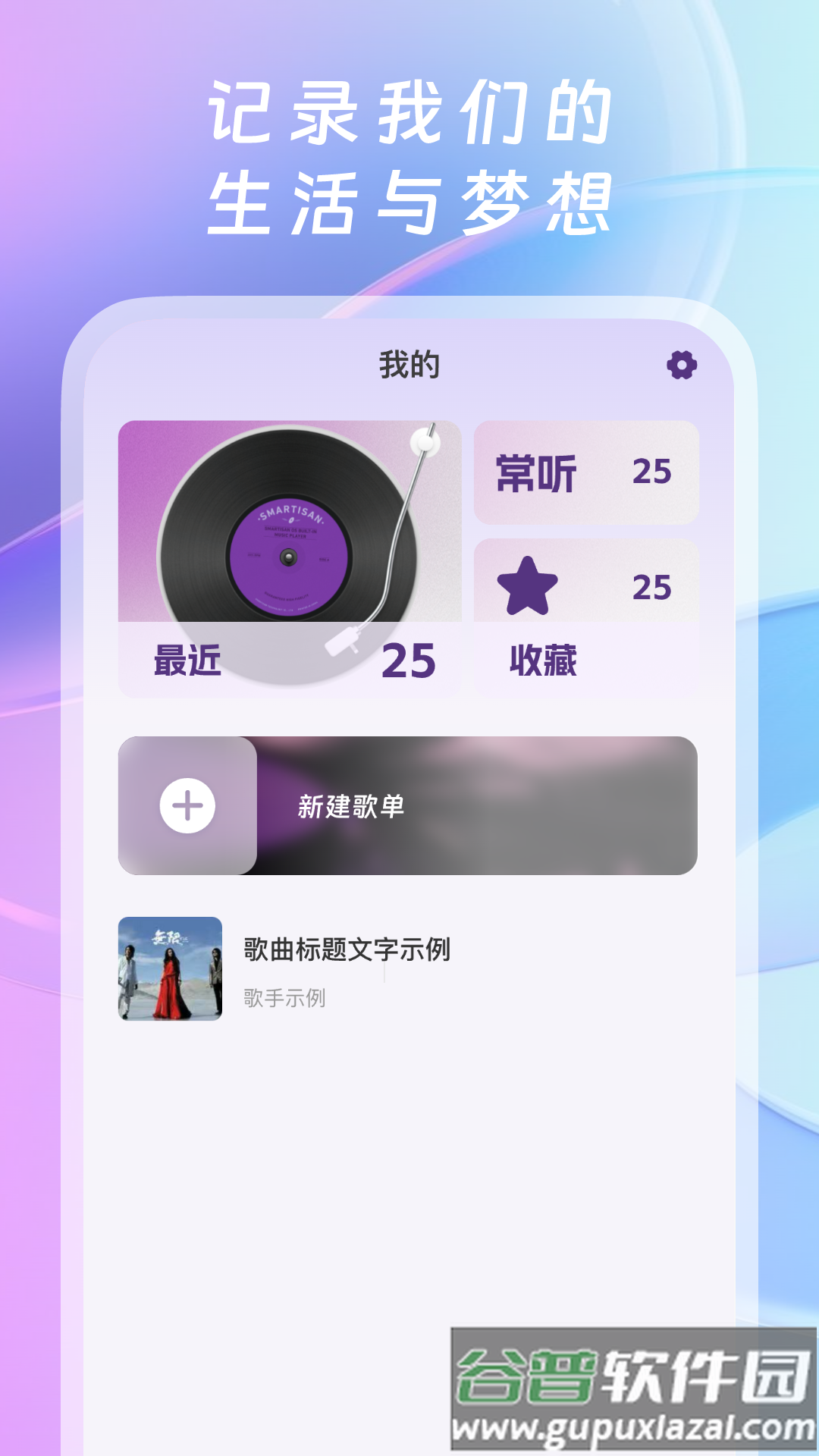Open the settings gear icon
Viewport: 819px width, 1456px height.
click(x=682, y=366)
